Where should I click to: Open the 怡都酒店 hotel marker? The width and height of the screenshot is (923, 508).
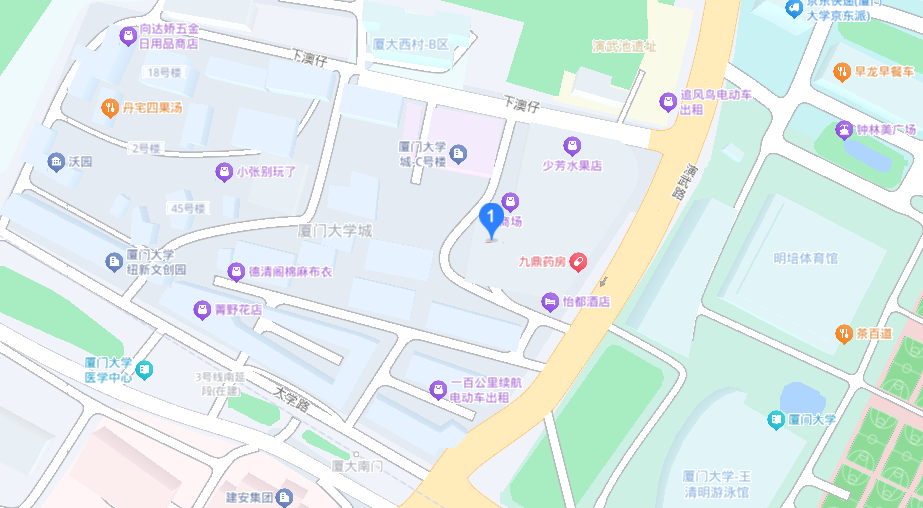pos(549,301)
